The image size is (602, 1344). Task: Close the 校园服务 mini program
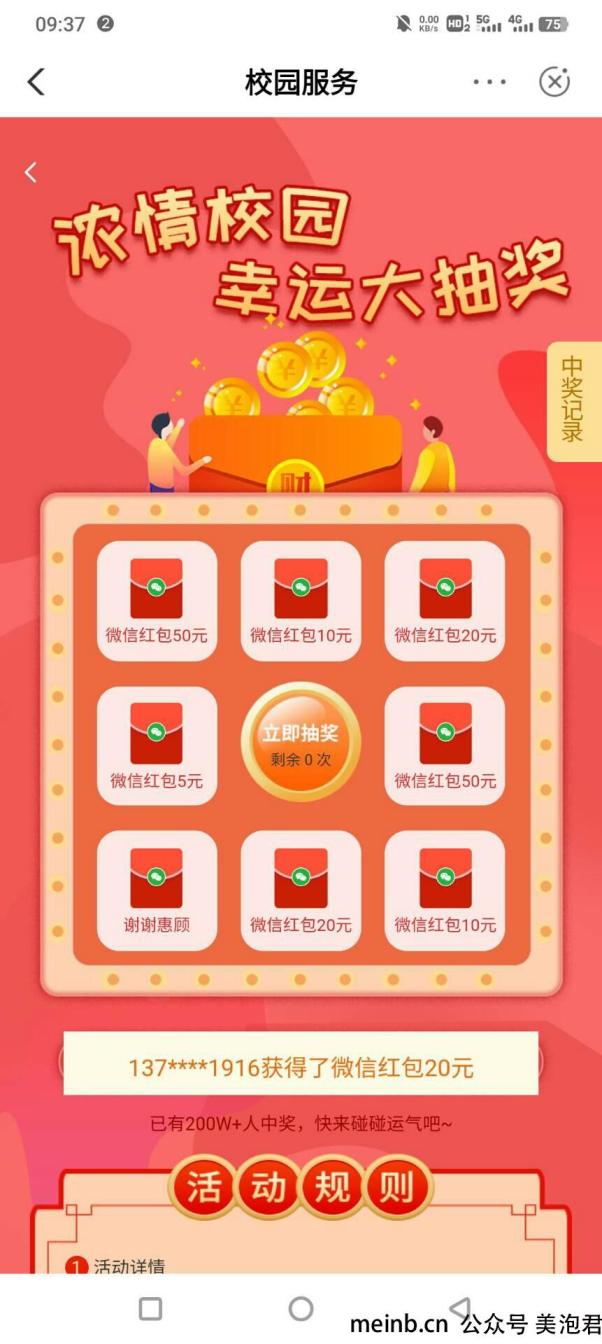tap(554, 82)
